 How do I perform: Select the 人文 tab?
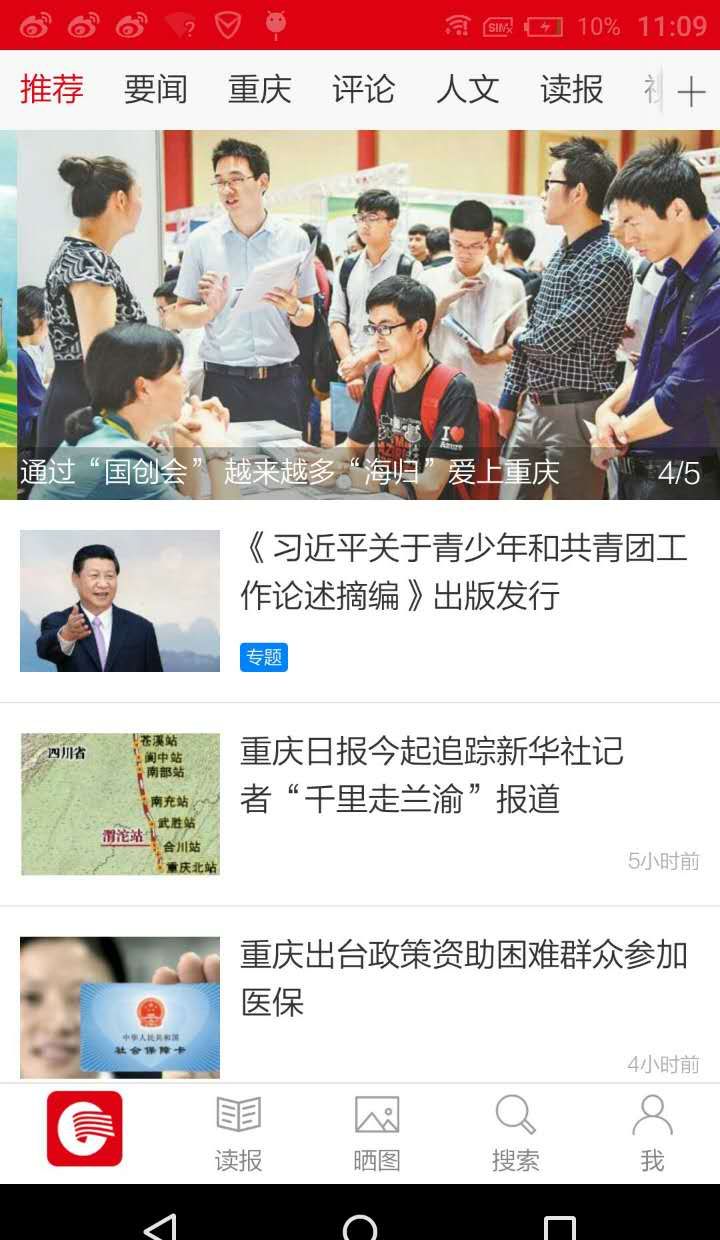tap(467, 90)
